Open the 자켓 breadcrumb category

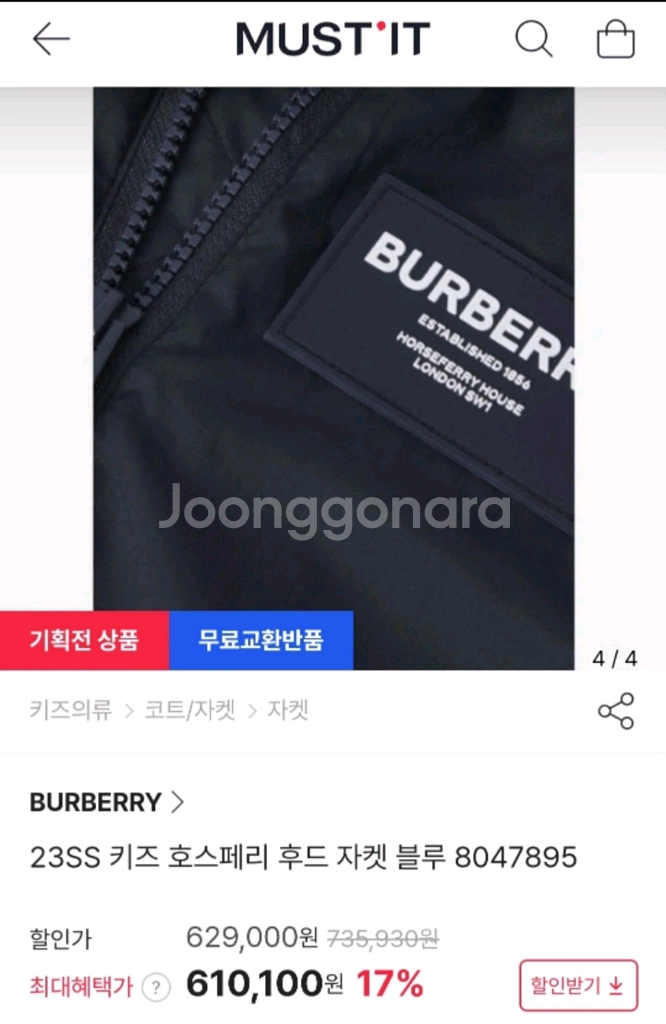287,710
